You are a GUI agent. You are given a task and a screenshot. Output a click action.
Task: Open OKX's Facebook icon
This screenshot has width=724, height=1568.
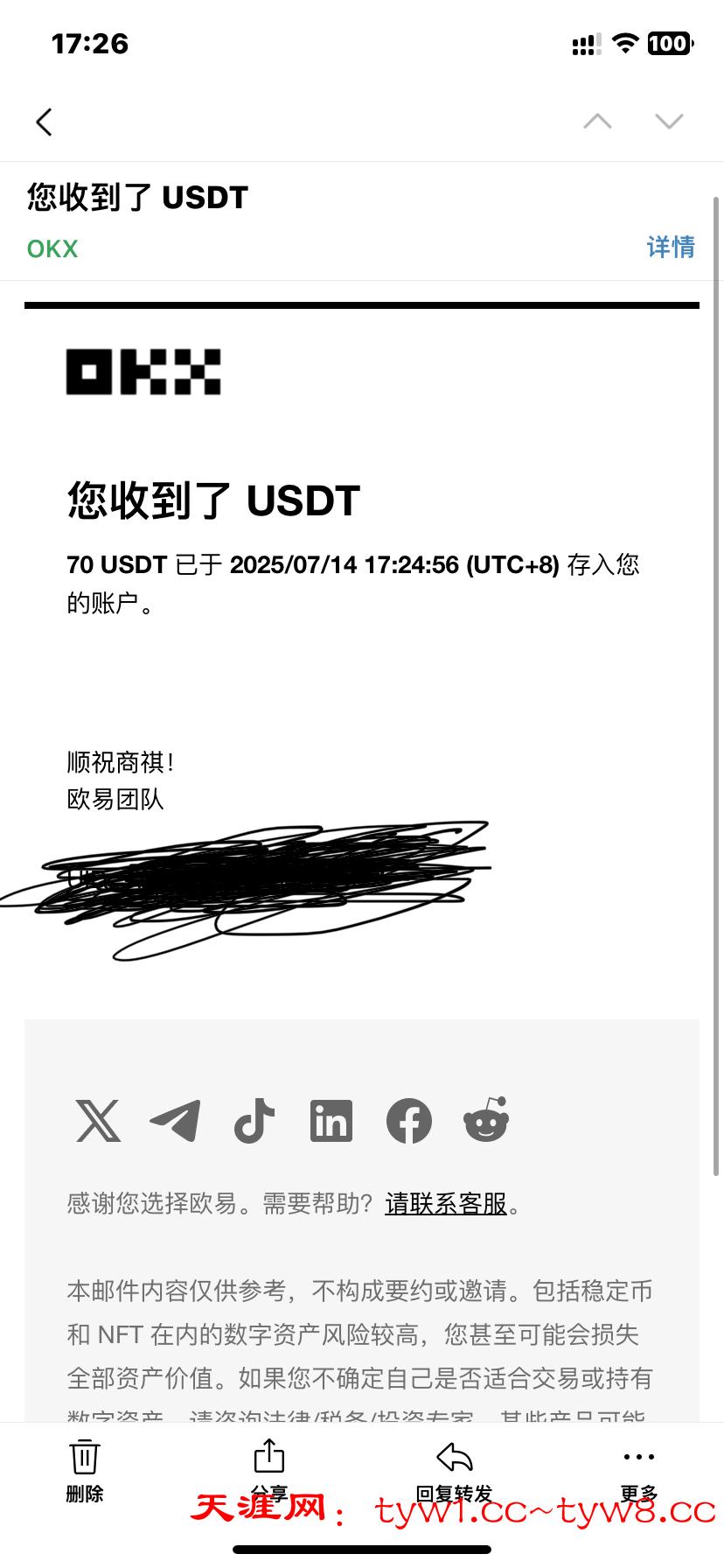click(x=409, y=1121)
